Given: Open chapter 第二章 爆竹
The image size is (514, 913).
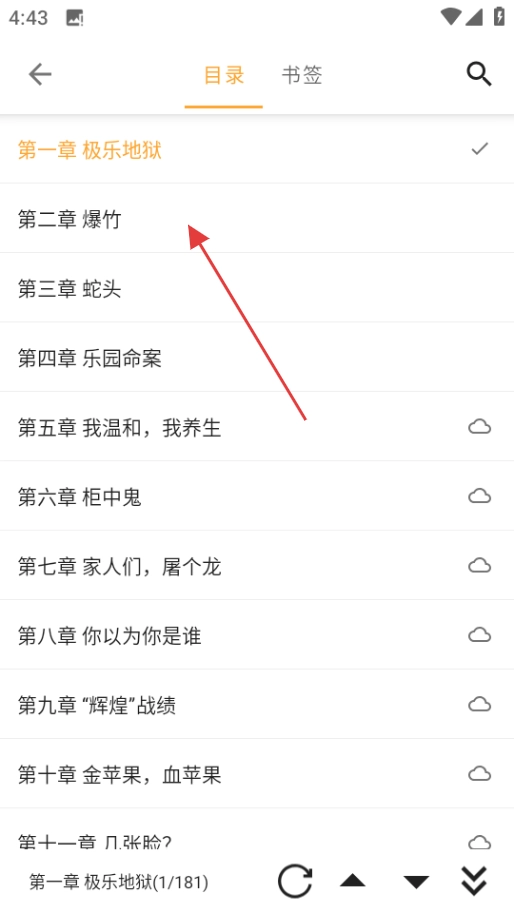Looking at the screenshot, I should pyautogui.click(x=257, y=219).
